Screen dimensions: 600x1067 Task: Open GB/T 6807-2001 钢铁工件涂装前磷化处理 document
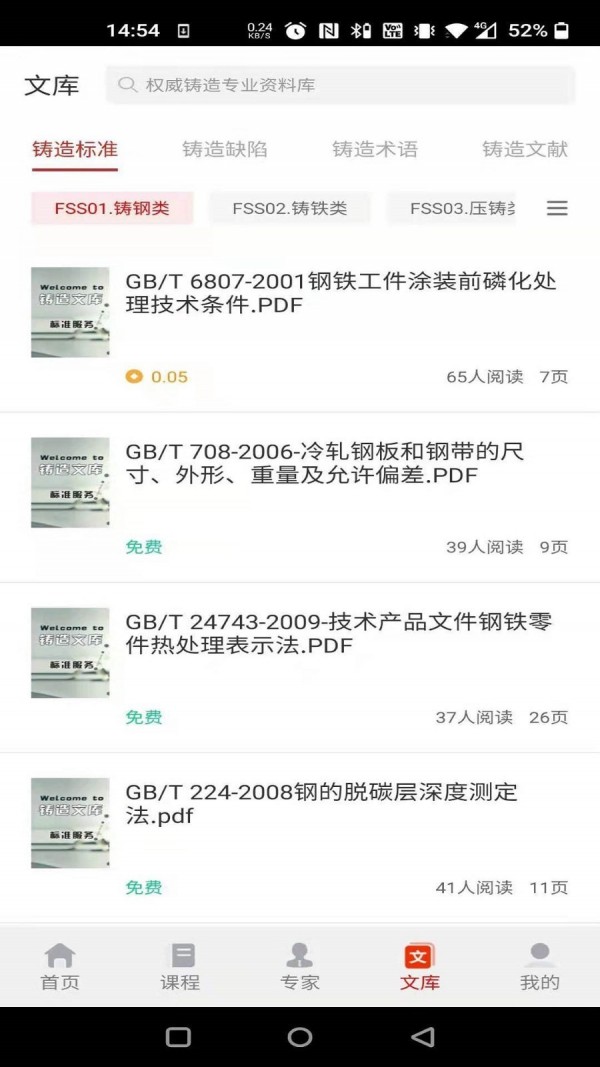[340, 293]
